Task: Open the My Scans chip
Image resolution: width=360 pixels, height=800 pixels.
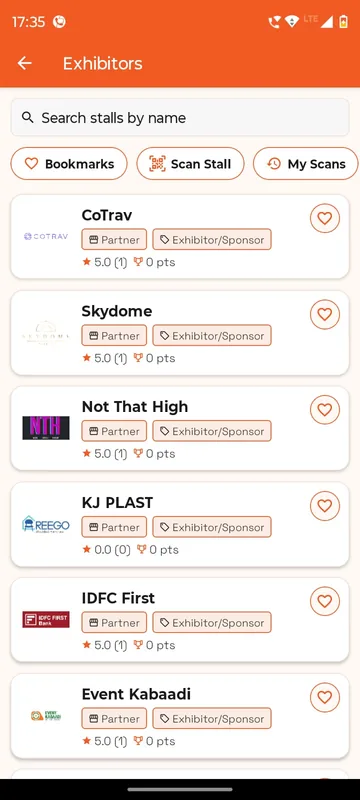Action: tap(306, 164)
